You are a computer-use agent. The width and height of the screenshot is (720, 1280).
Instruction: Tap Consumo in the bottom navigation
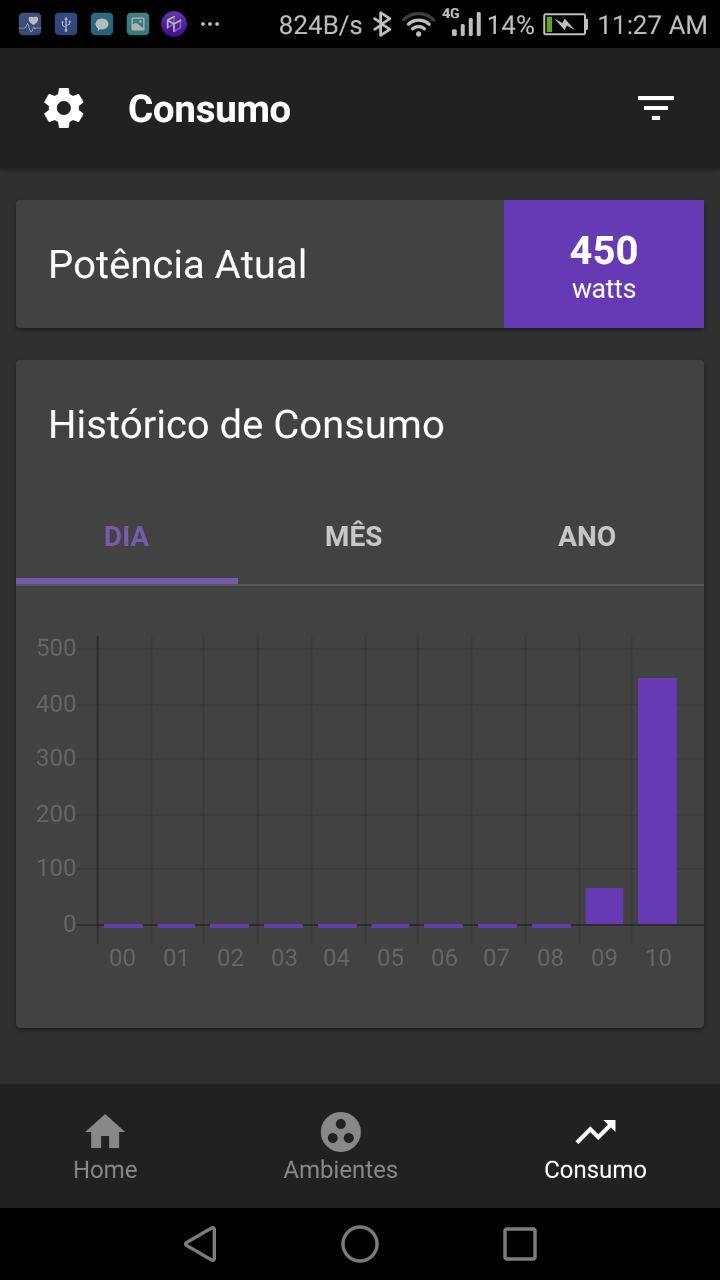point(595,1147)
